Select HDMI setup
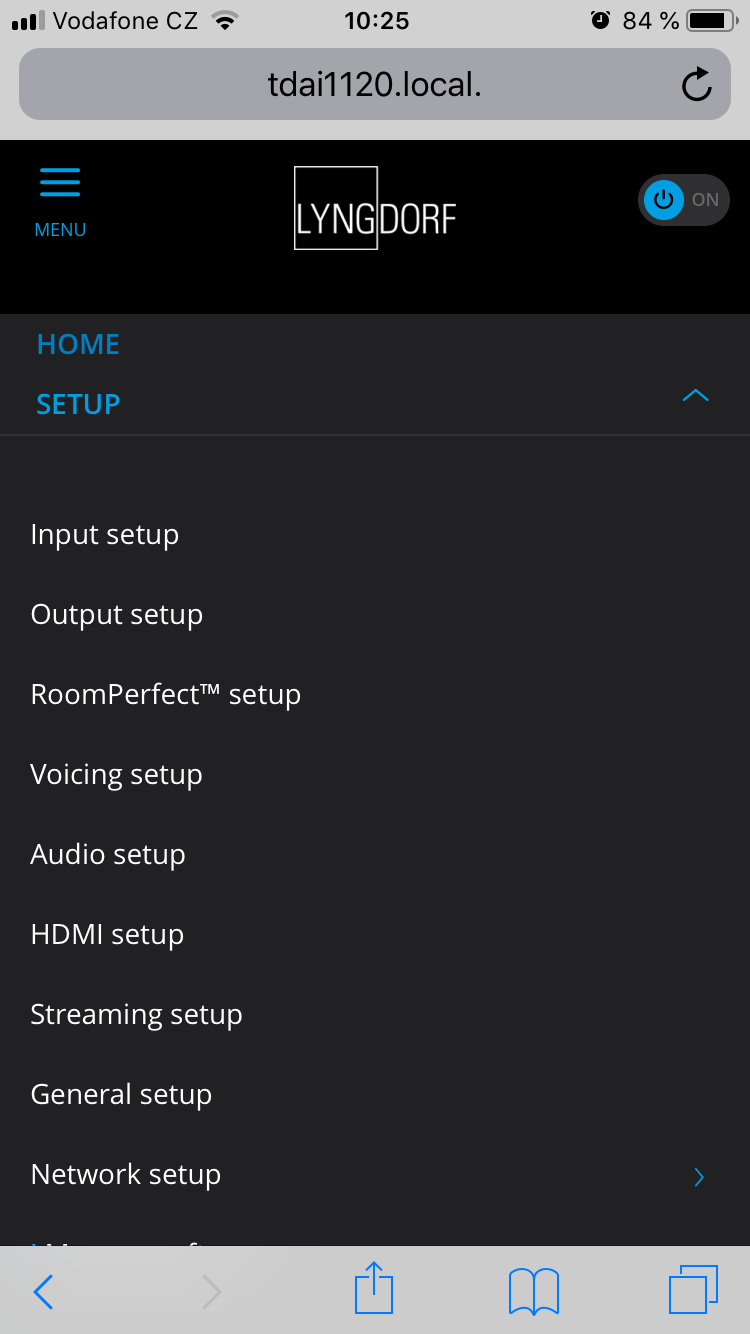Viewport: 750px width, 1334px height. pos(108,935)
